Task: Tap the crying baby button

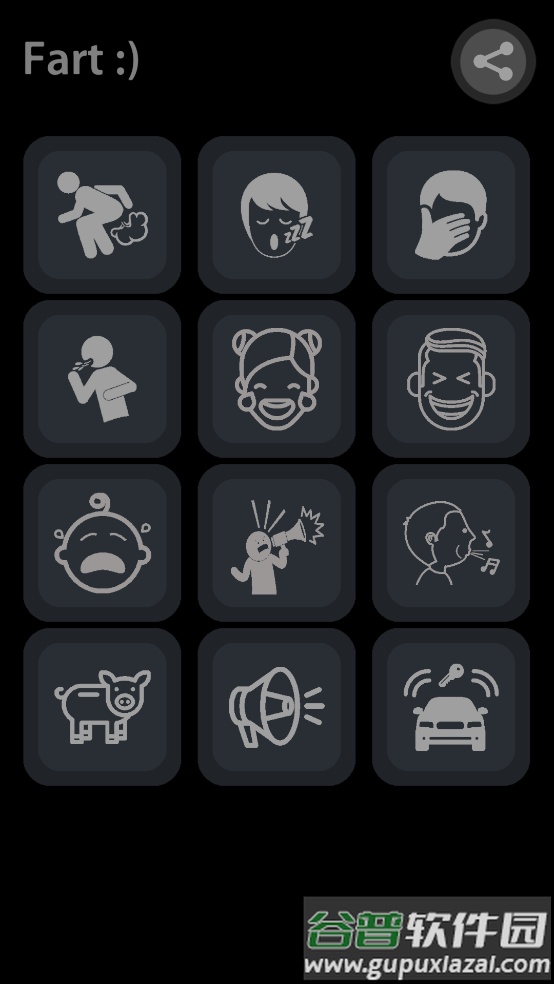Action: click(102, 543)
